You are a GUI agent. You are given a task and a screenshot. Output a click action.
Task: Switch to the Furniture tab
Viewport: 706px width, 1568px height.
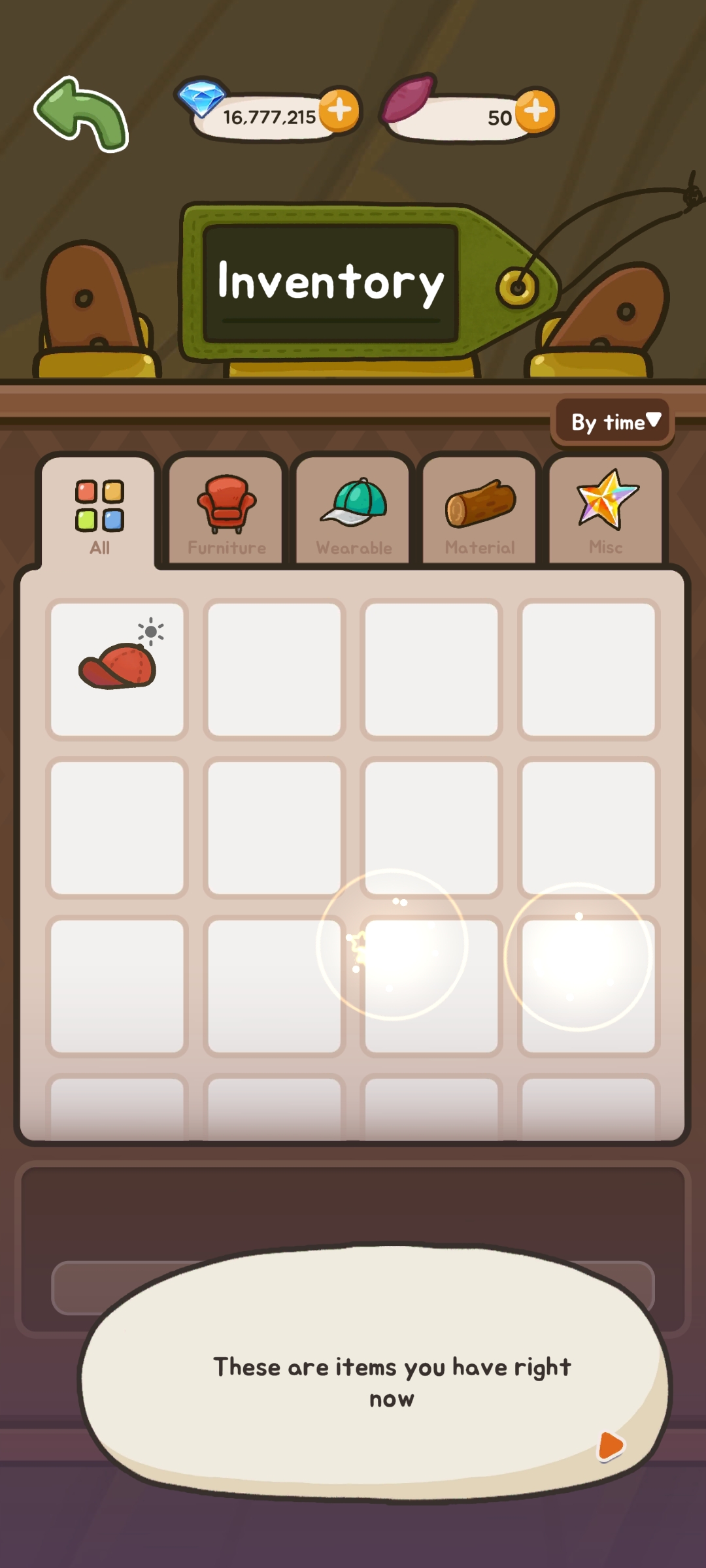pyautogui.click(x=226, y=513)
